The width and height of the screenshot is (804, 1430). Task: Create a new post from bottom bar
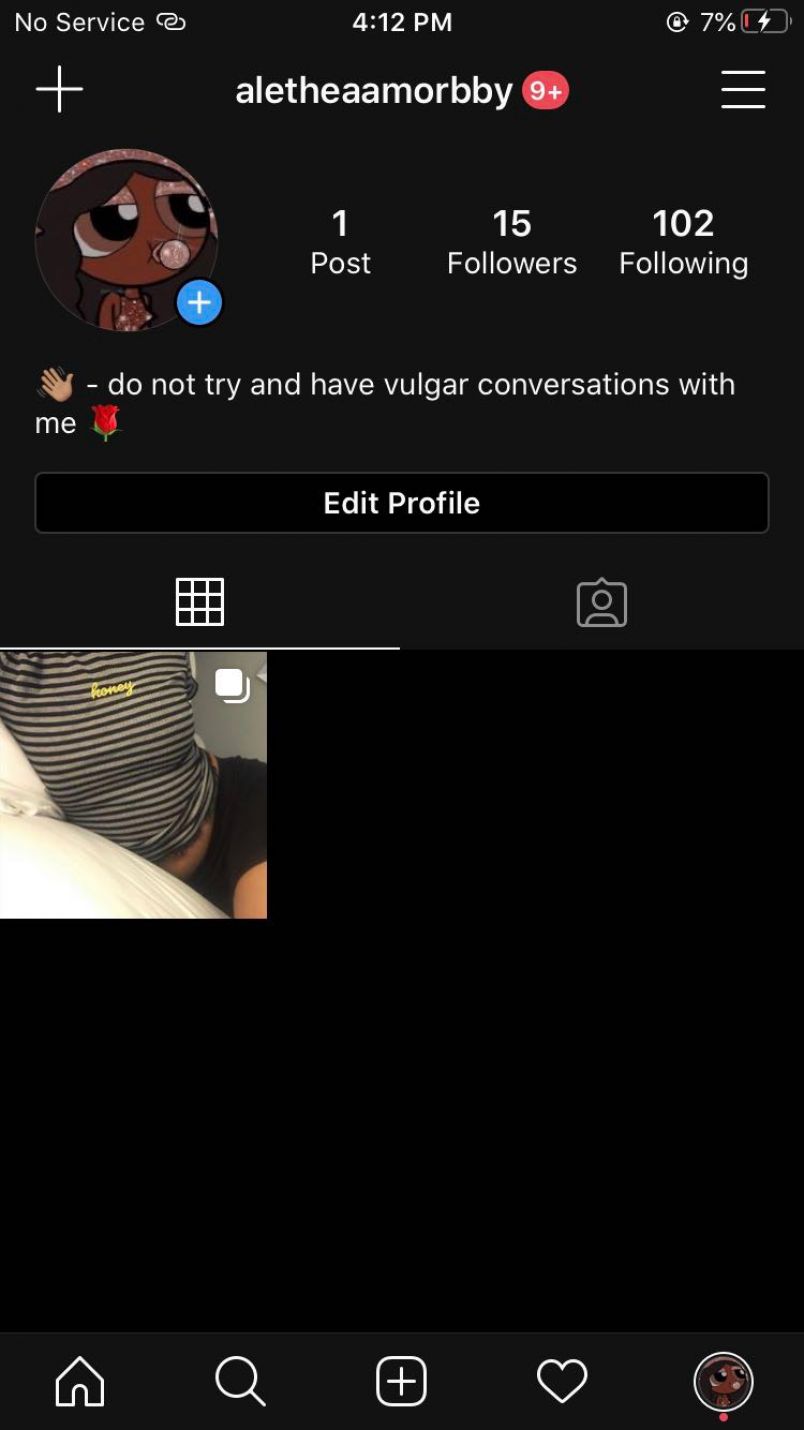pyautogui.click(x=401, y=1381)
